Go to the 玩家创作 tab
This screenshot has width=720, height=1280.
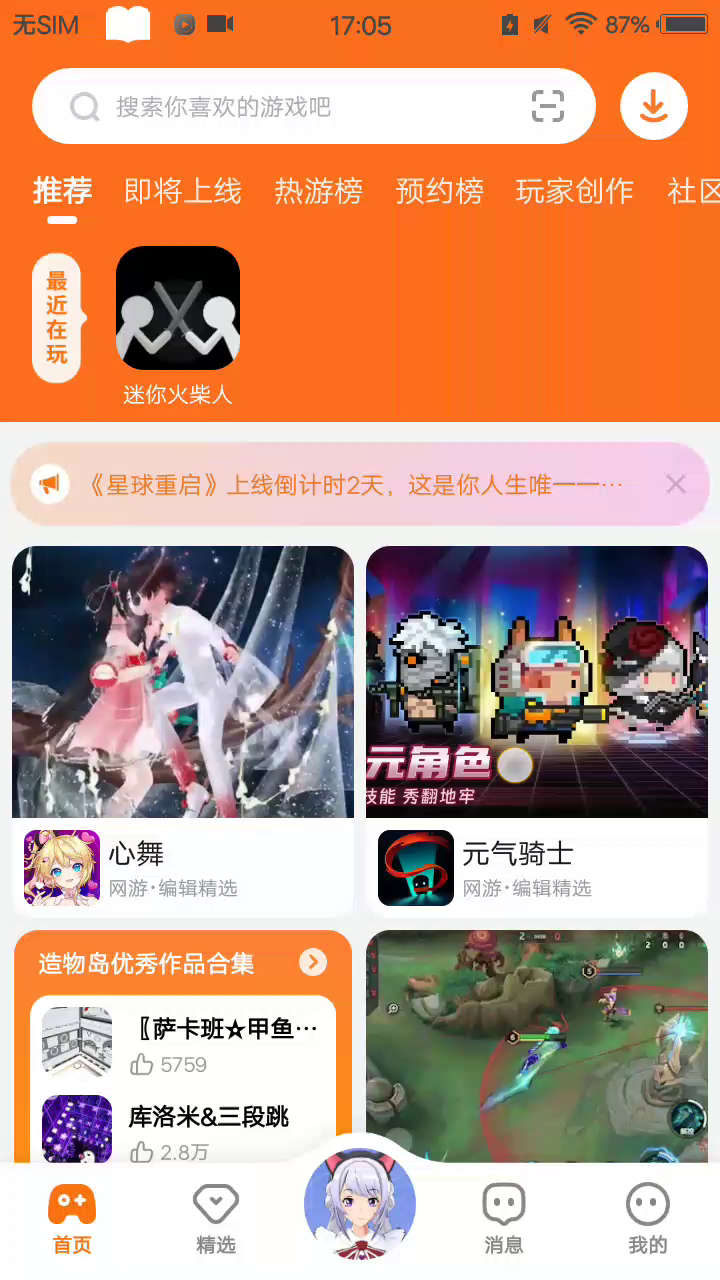tap(574, 191)
